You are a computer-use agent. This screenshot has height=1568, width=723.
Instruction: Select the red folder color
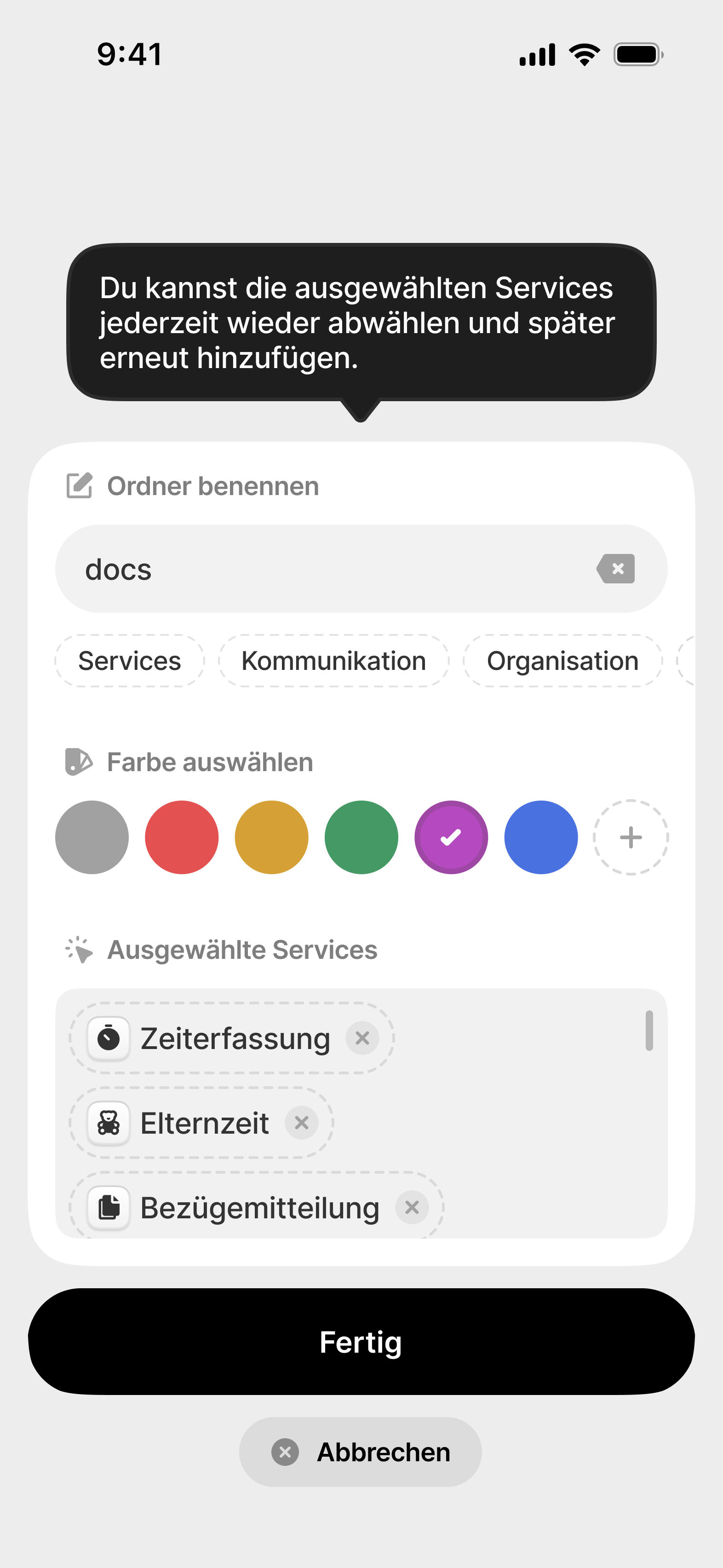point(181,837)
